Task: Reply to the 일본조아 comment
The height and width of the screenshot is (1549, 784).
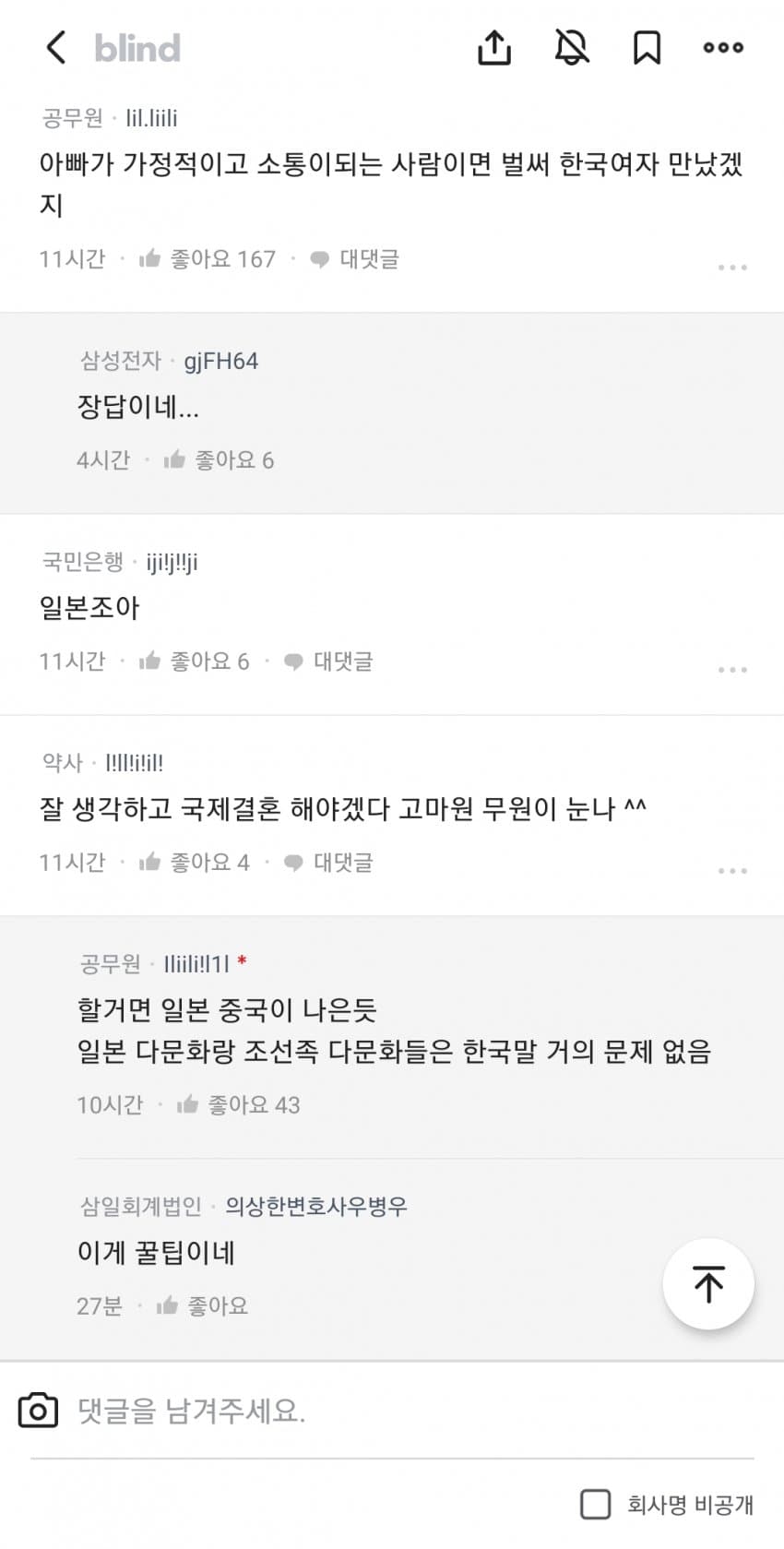Action: point(329,661)
